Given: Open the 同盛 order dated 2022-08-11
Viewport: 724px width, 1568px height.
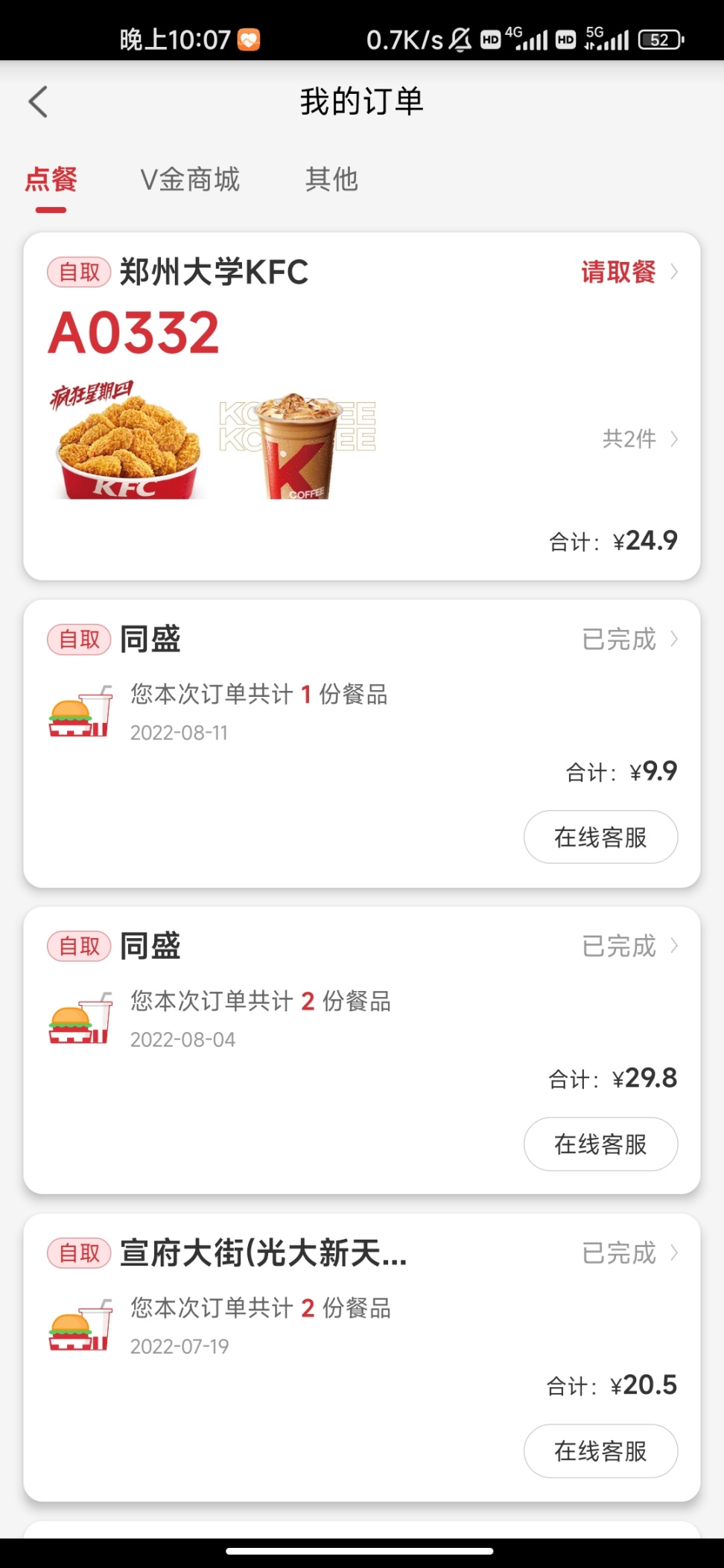Looking at the screenshot, I should coord(629,639).
